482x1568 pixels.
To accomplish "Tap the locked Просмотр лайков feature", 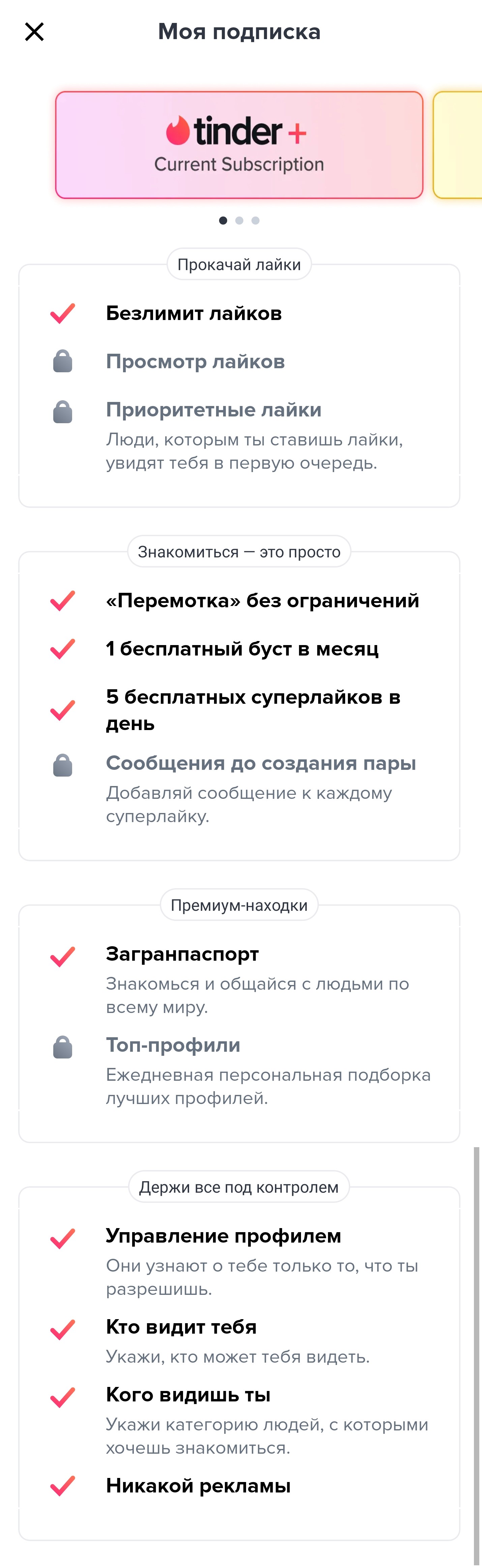I will pyautogui.click(x=195, y=361).
